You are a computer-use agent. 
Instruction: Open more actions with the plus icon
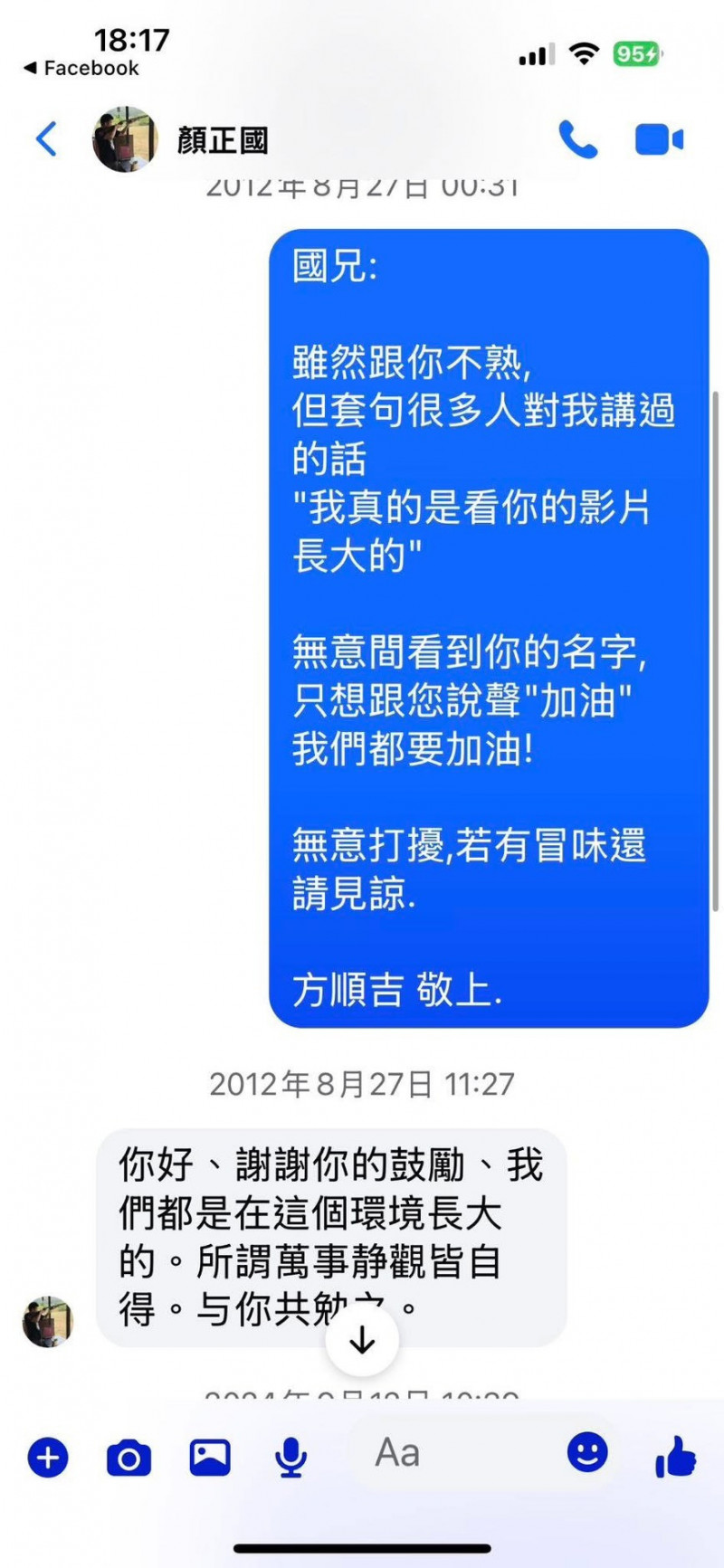tap(47, 1458)
